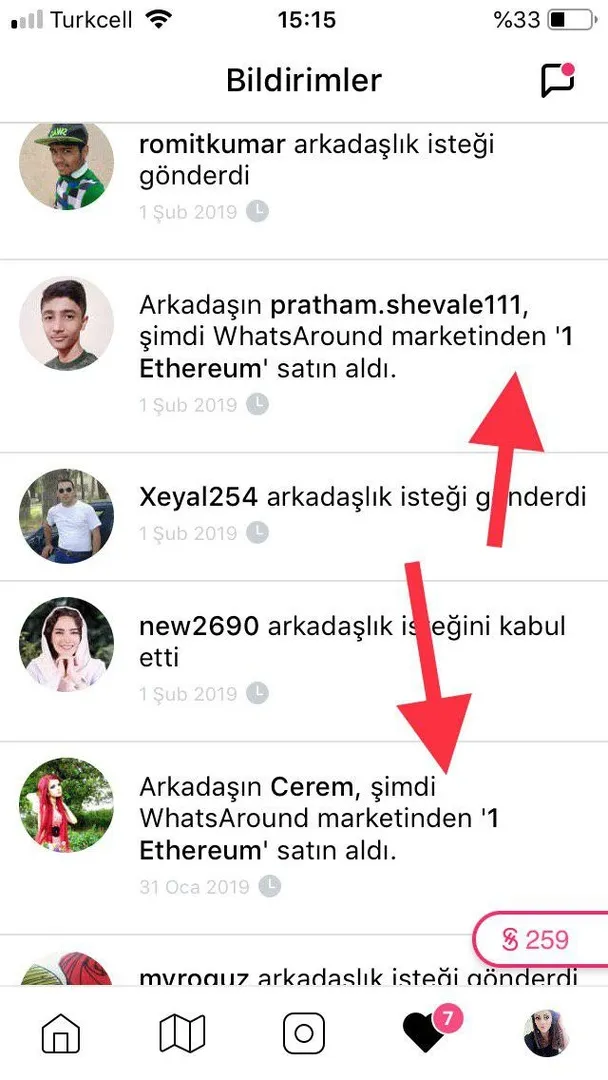Screen dimensions: 608x1080
Task: Open the messages icon in the header
Action: pos(557,80)
